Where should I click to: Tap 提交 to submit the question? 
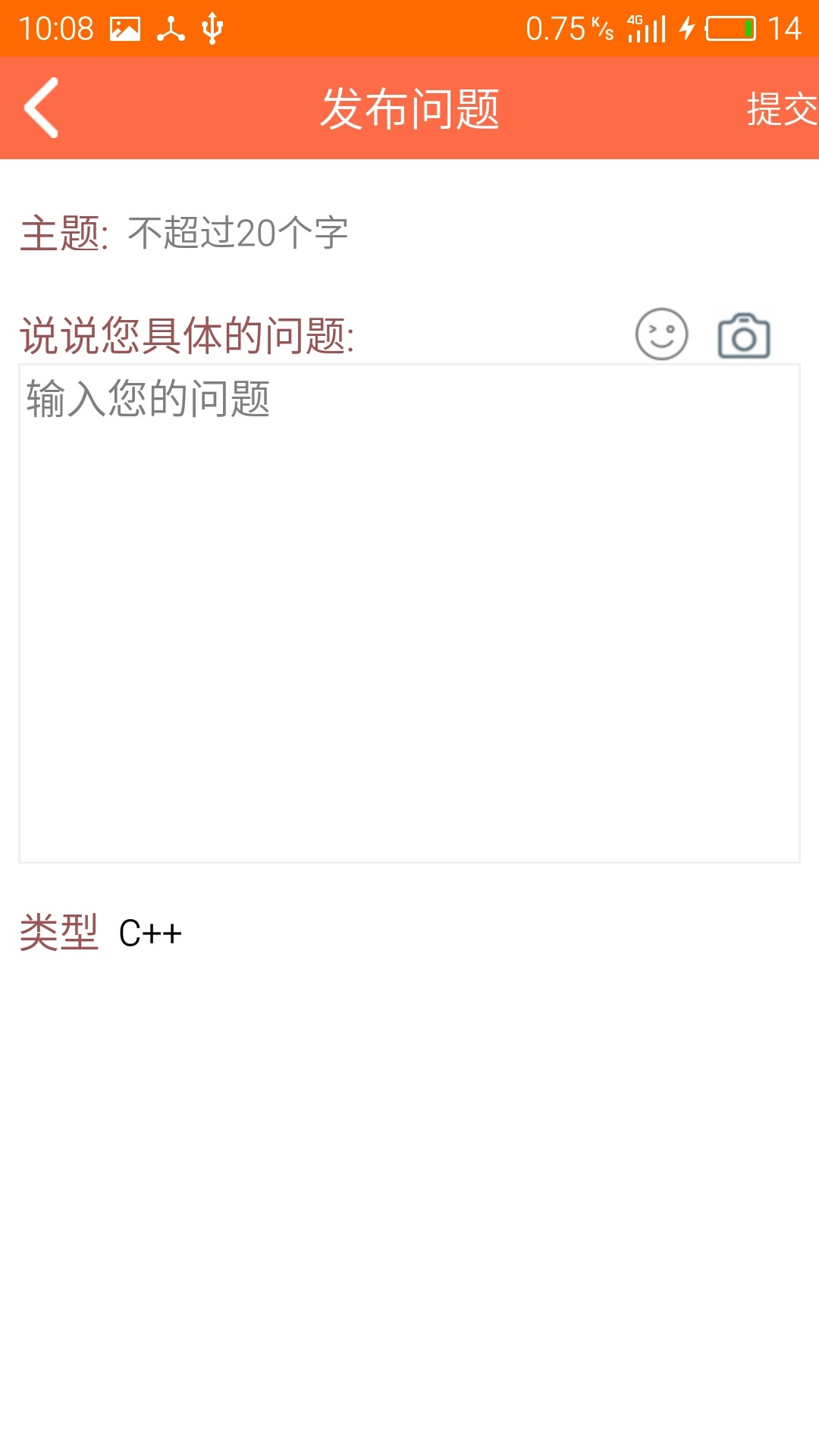pyautogui.click(x=781, y=109)
